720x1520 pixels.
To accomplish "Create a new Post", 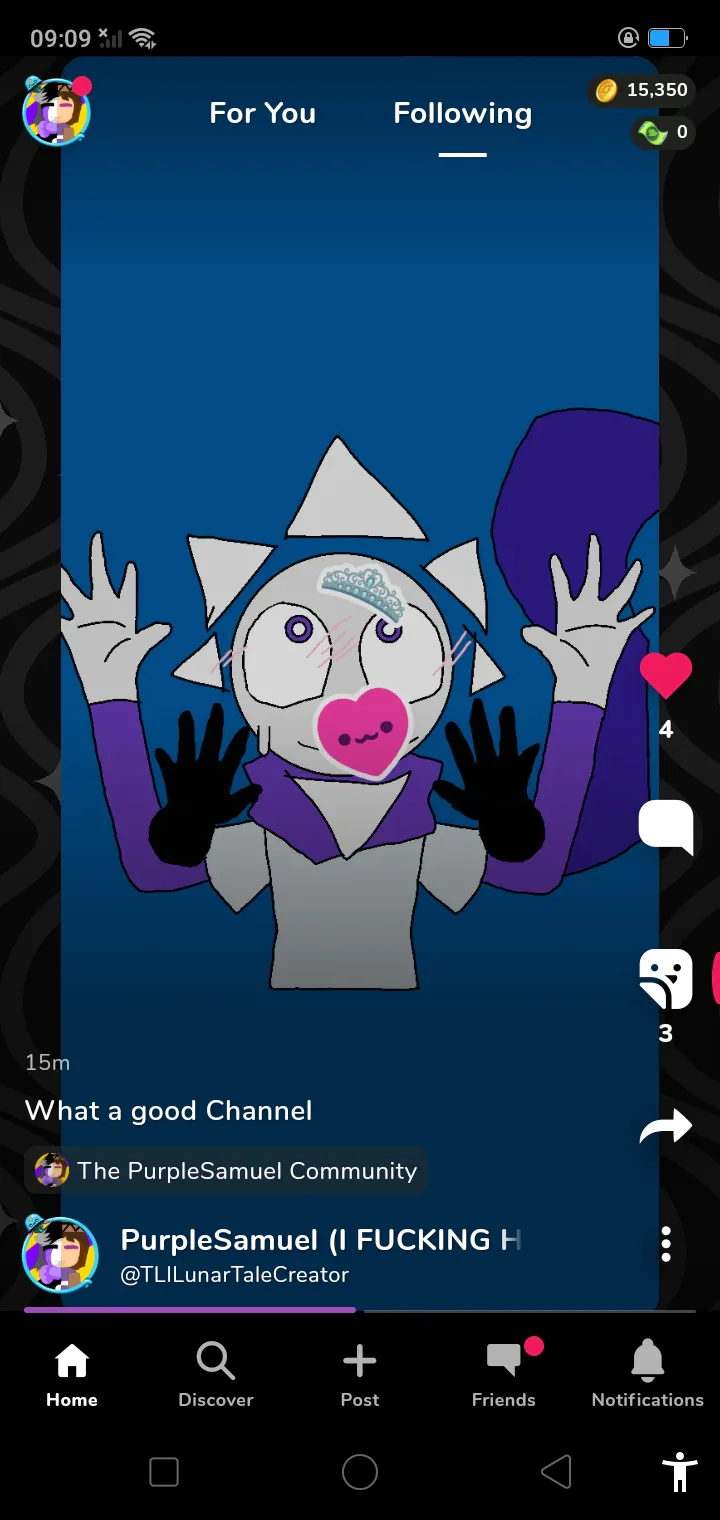I will point(360,1375).
